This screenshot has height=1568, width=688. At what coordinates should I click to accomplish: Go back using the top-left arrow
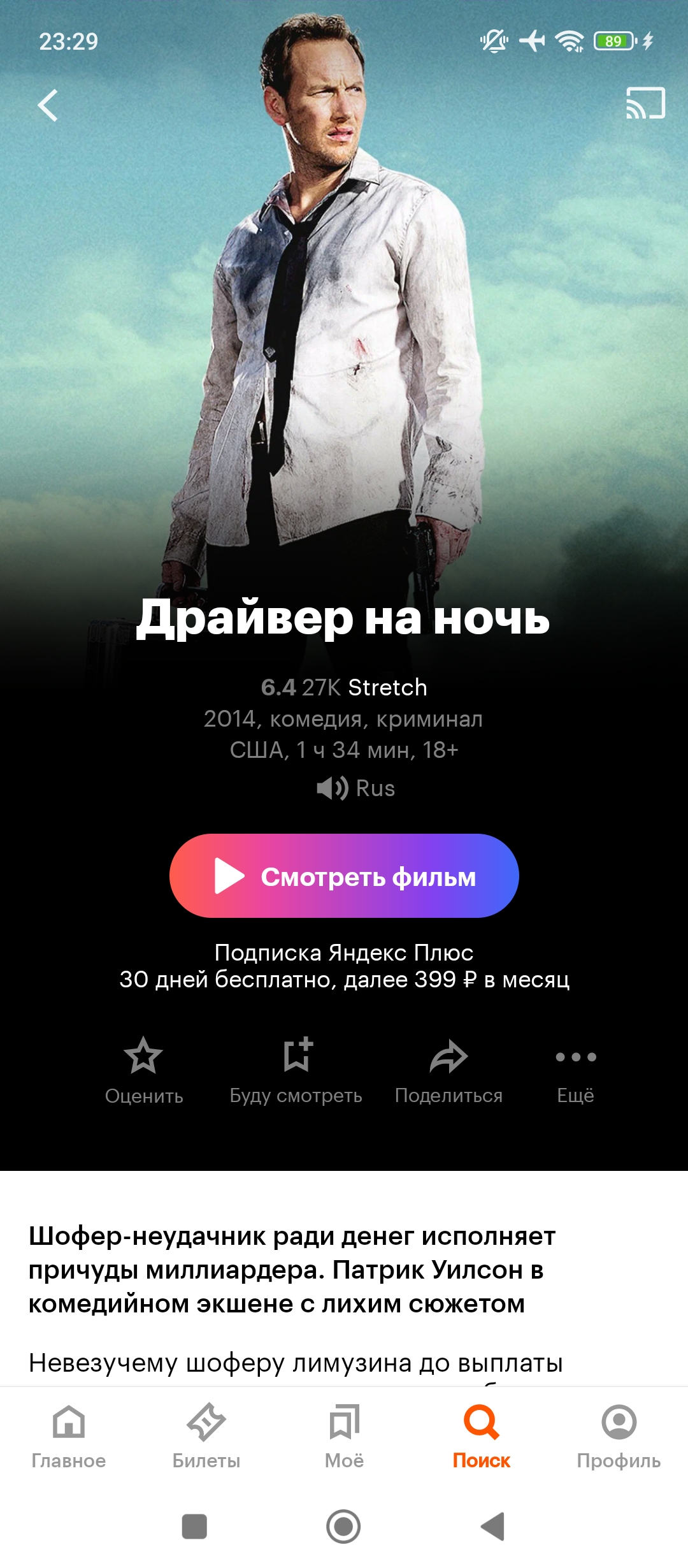coord(48,105)
